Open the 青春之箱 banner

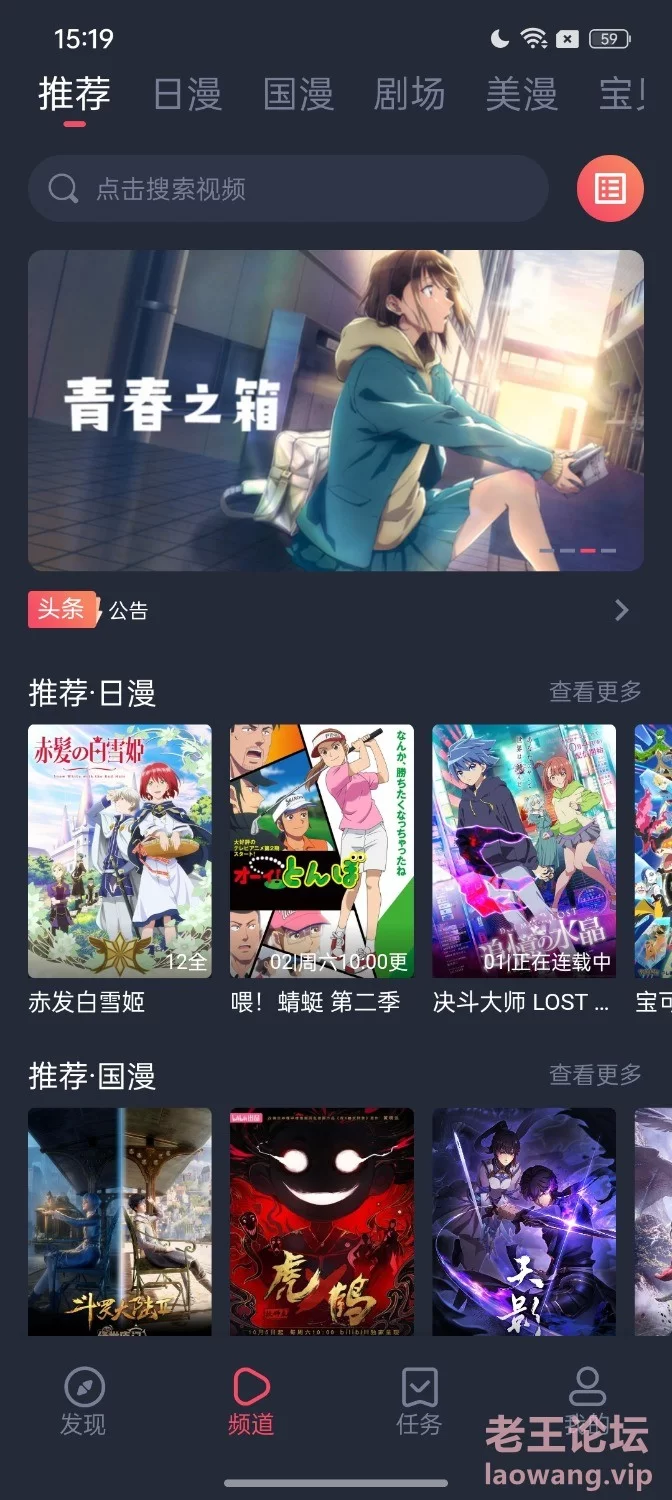click(336, 410)
